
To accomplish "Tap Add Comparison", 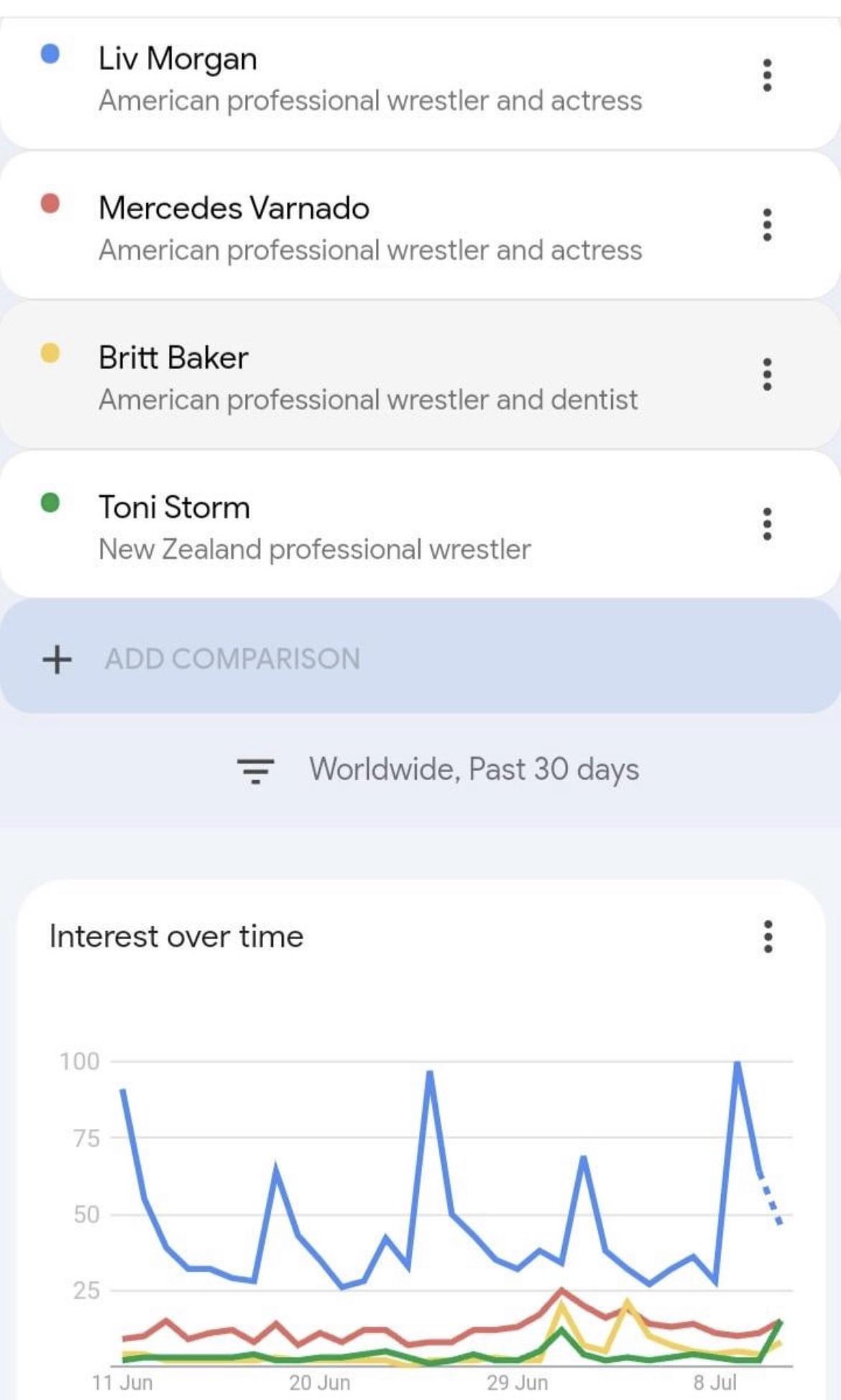I will coord(420,656).
